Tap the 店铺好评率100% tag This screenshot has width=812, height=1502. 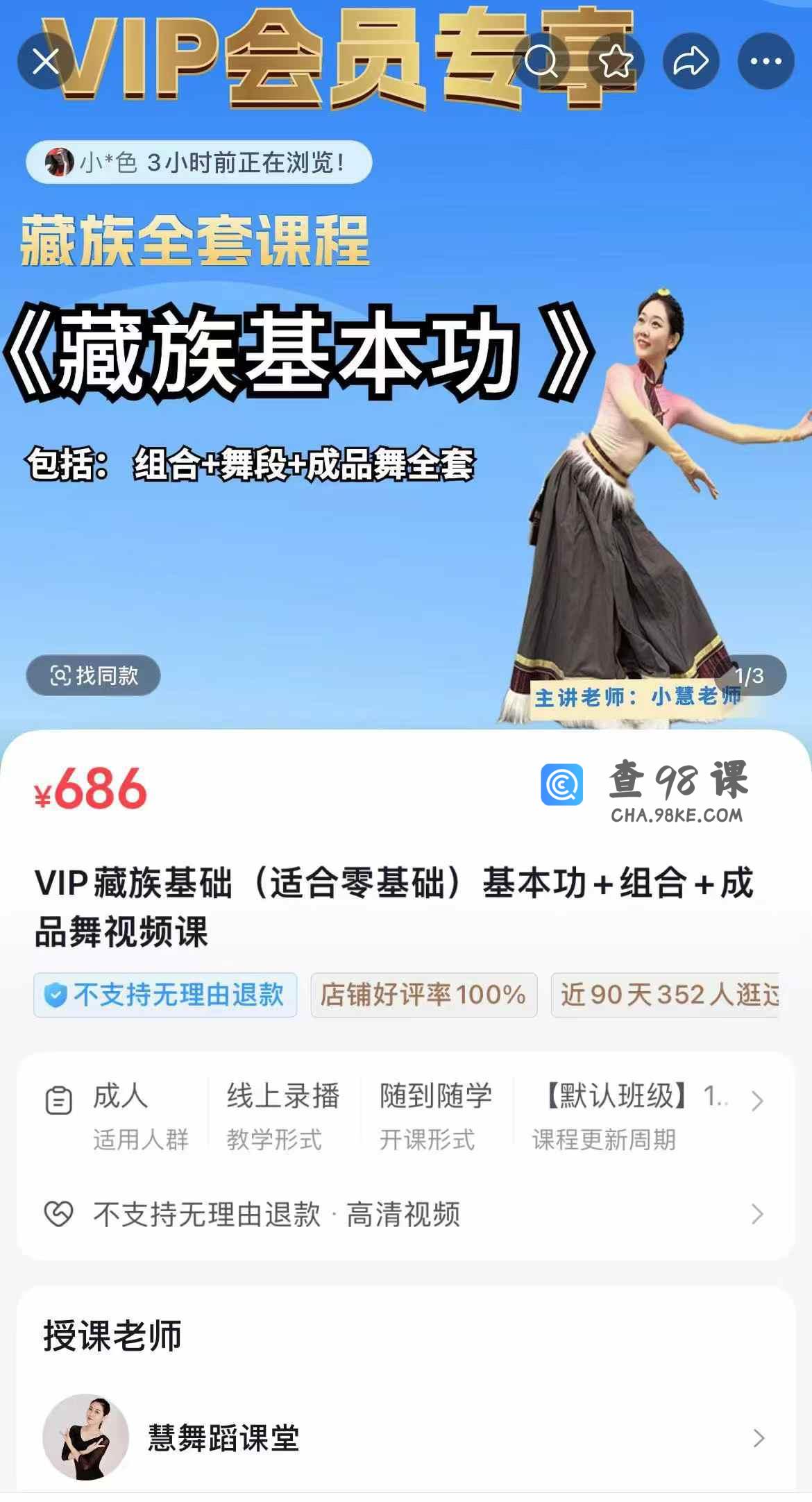[423, 995]
